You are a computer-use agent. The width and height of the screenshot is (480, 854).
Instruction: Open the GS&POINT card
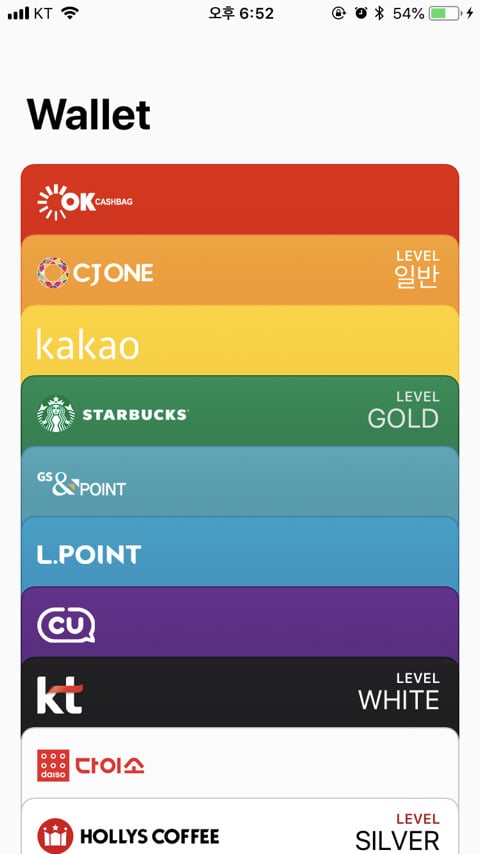coord(240,483)
